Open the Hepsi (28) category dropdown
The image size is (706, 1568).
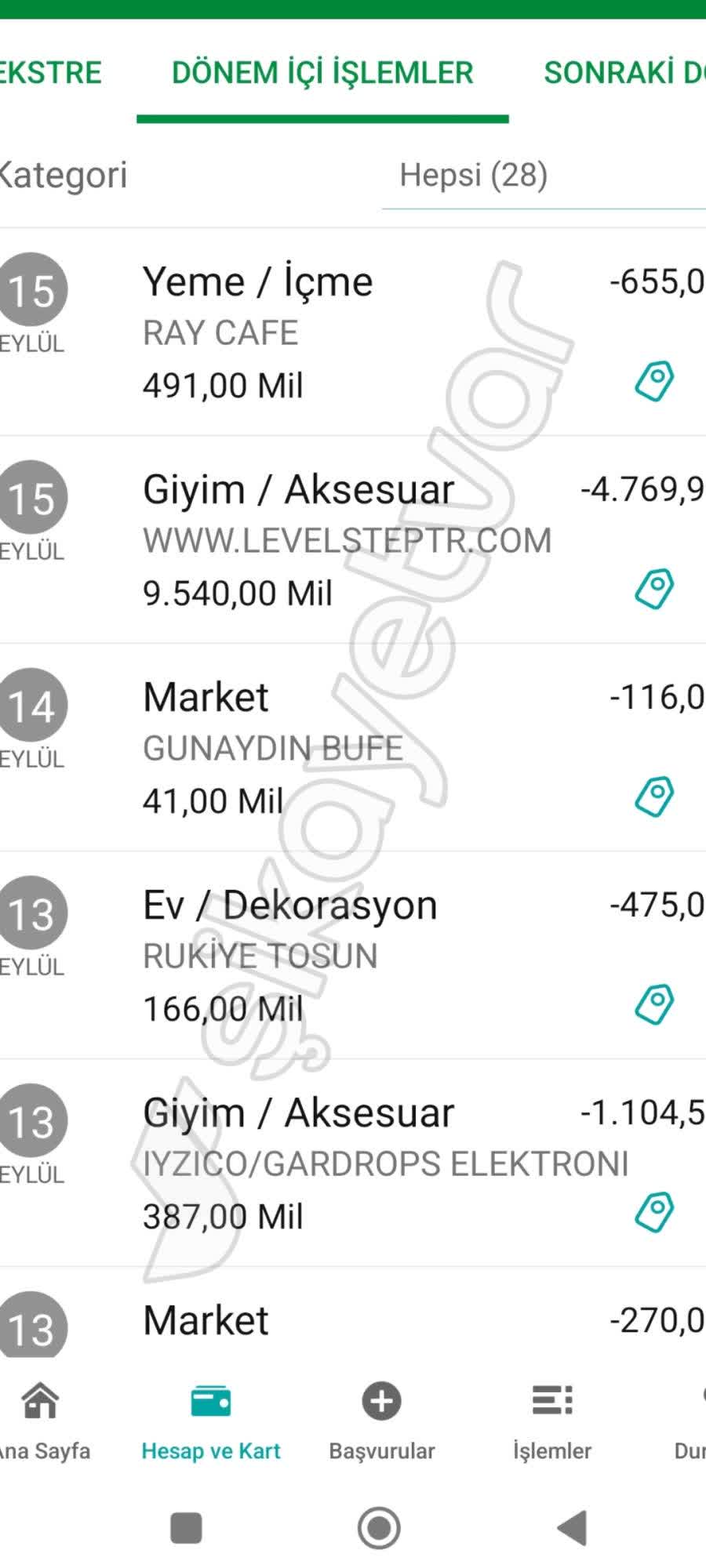(471, 176)
